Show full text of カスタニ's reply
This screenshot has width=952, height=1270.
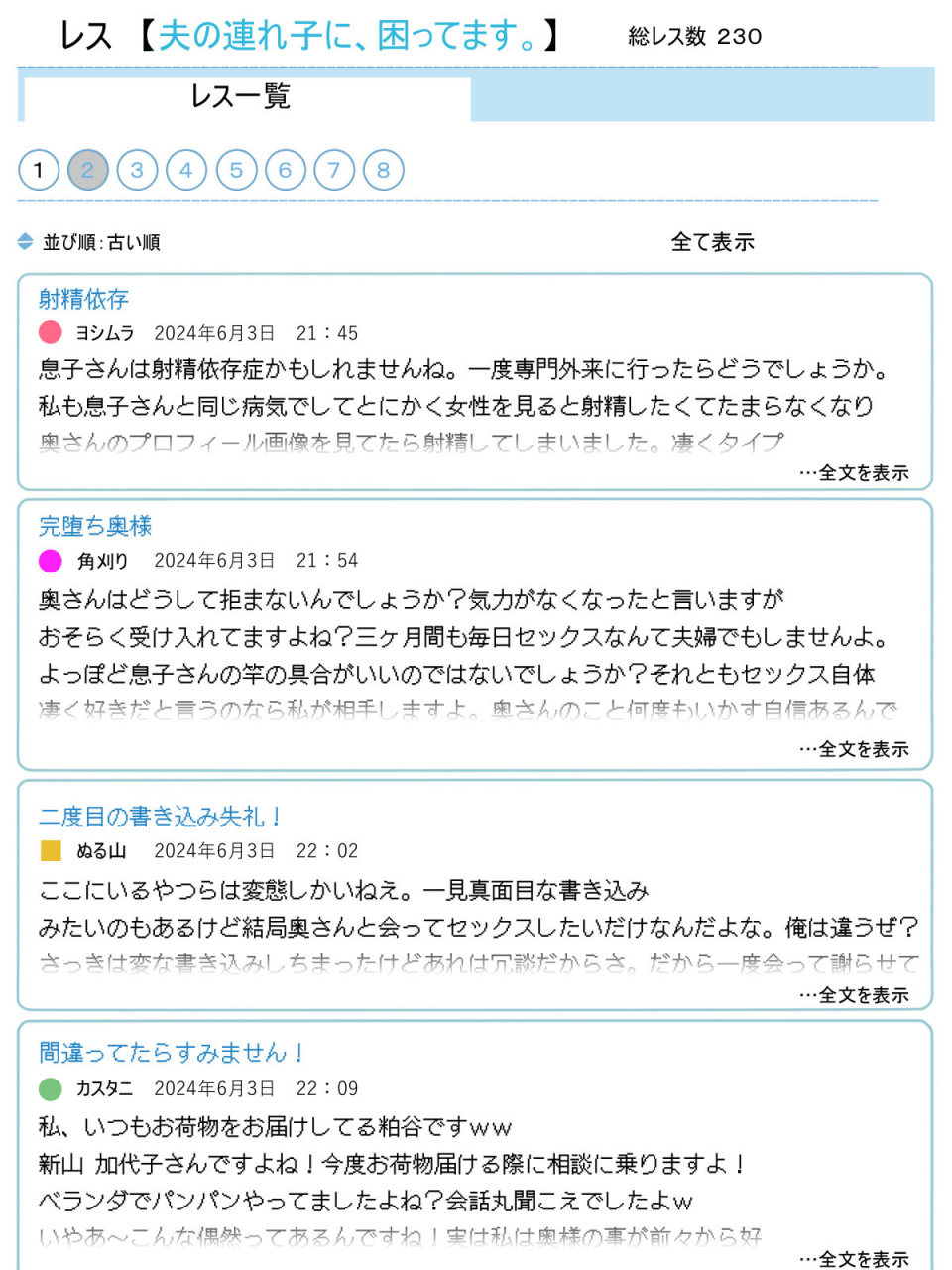click(855, 1259)
